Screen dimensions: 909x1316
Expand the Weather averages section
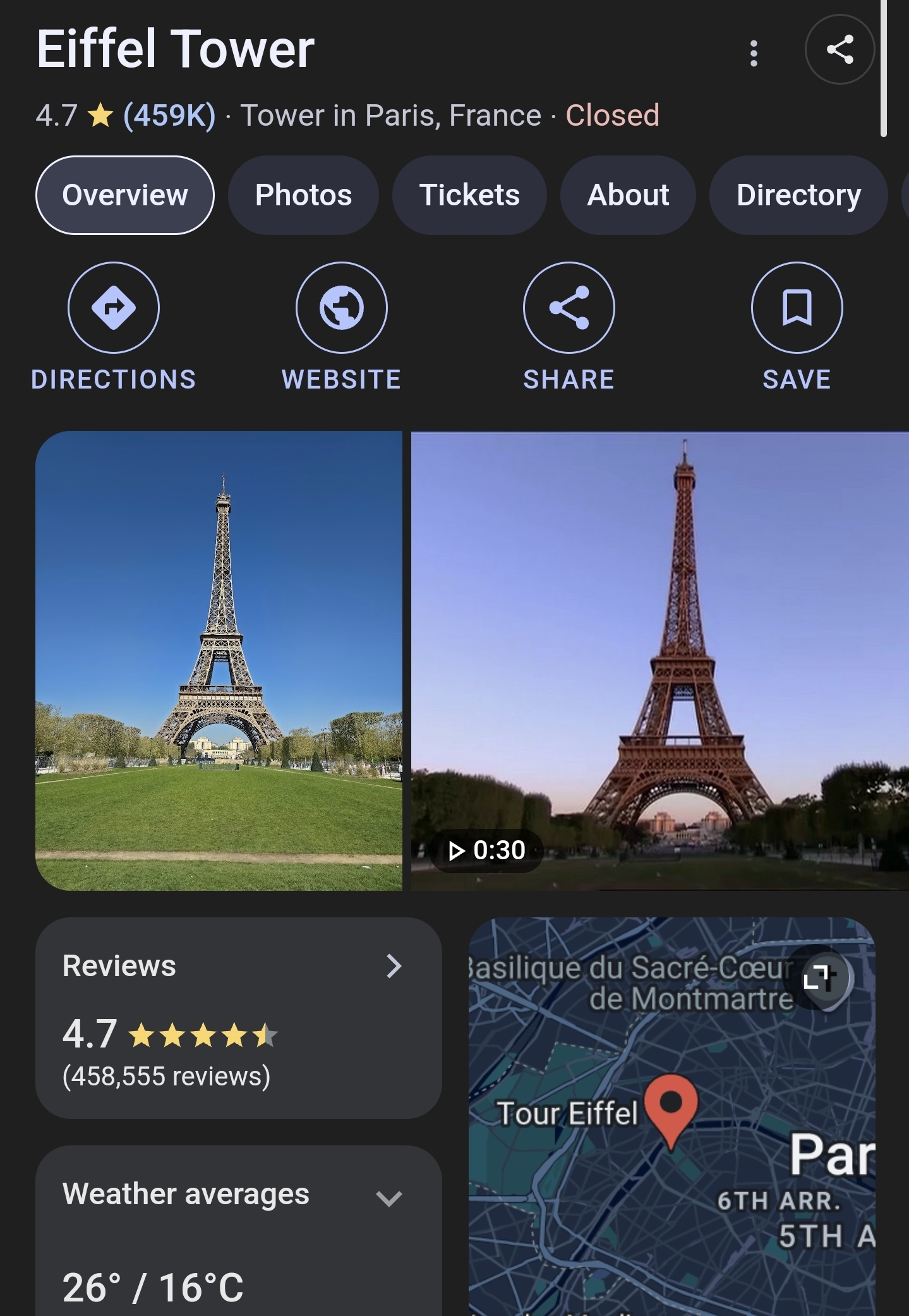(x=388, y=1198)
